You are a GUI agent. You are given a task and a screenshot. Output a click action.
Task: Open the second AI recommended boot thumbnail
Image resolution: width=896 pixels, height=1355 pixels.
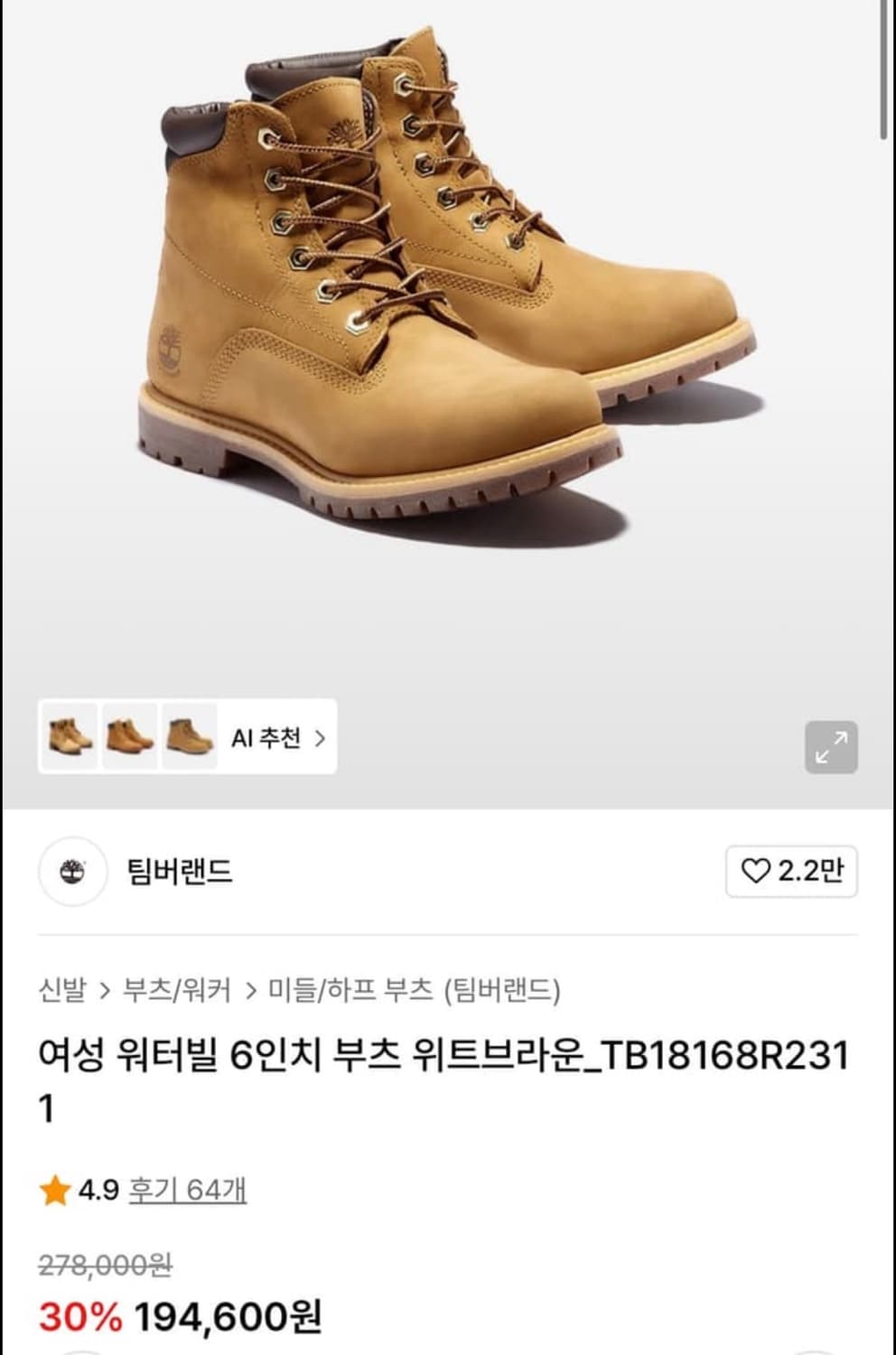[126, 739]
